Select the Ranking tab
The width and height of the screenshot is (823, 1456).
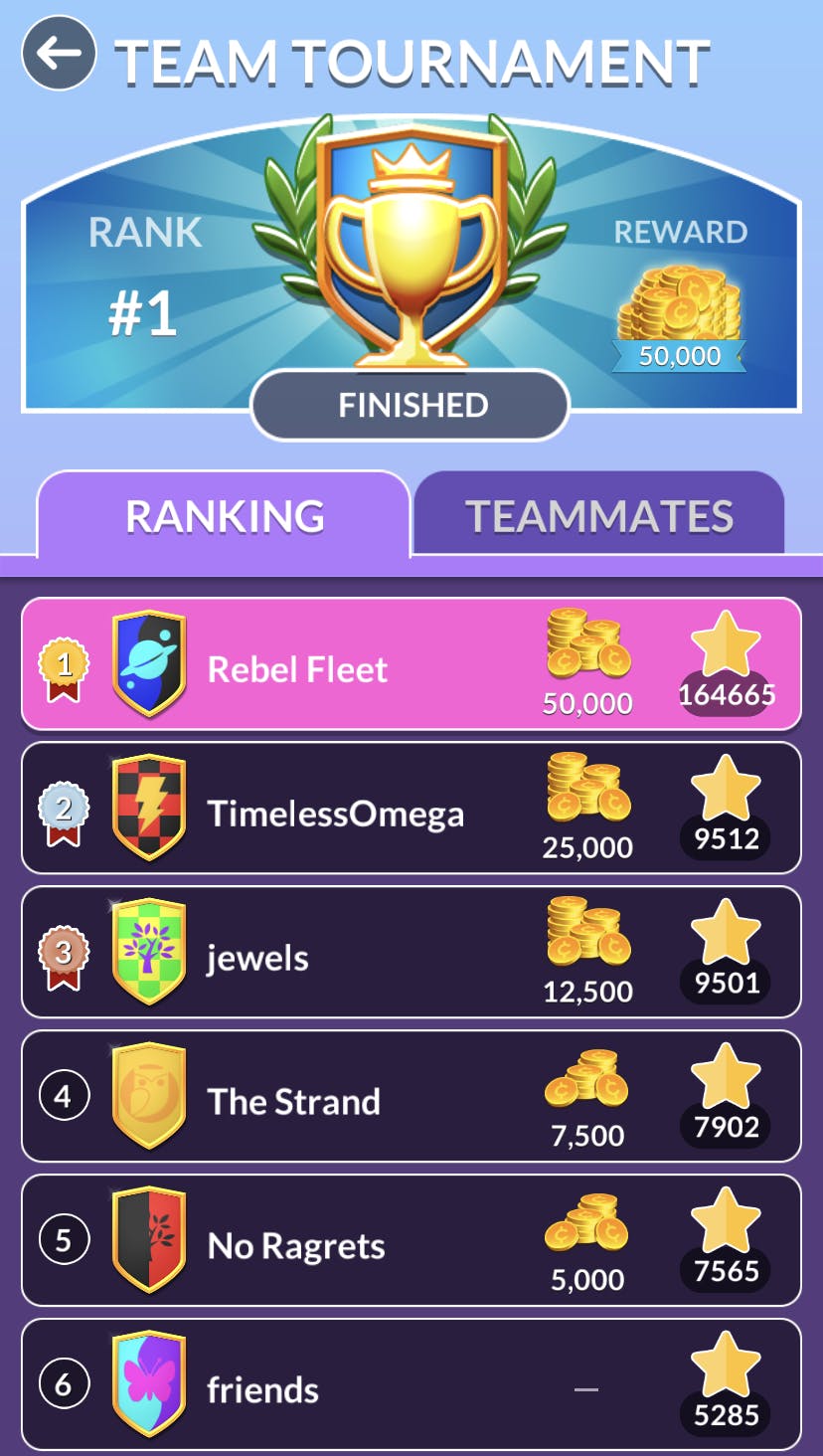(x=225, y=515)
